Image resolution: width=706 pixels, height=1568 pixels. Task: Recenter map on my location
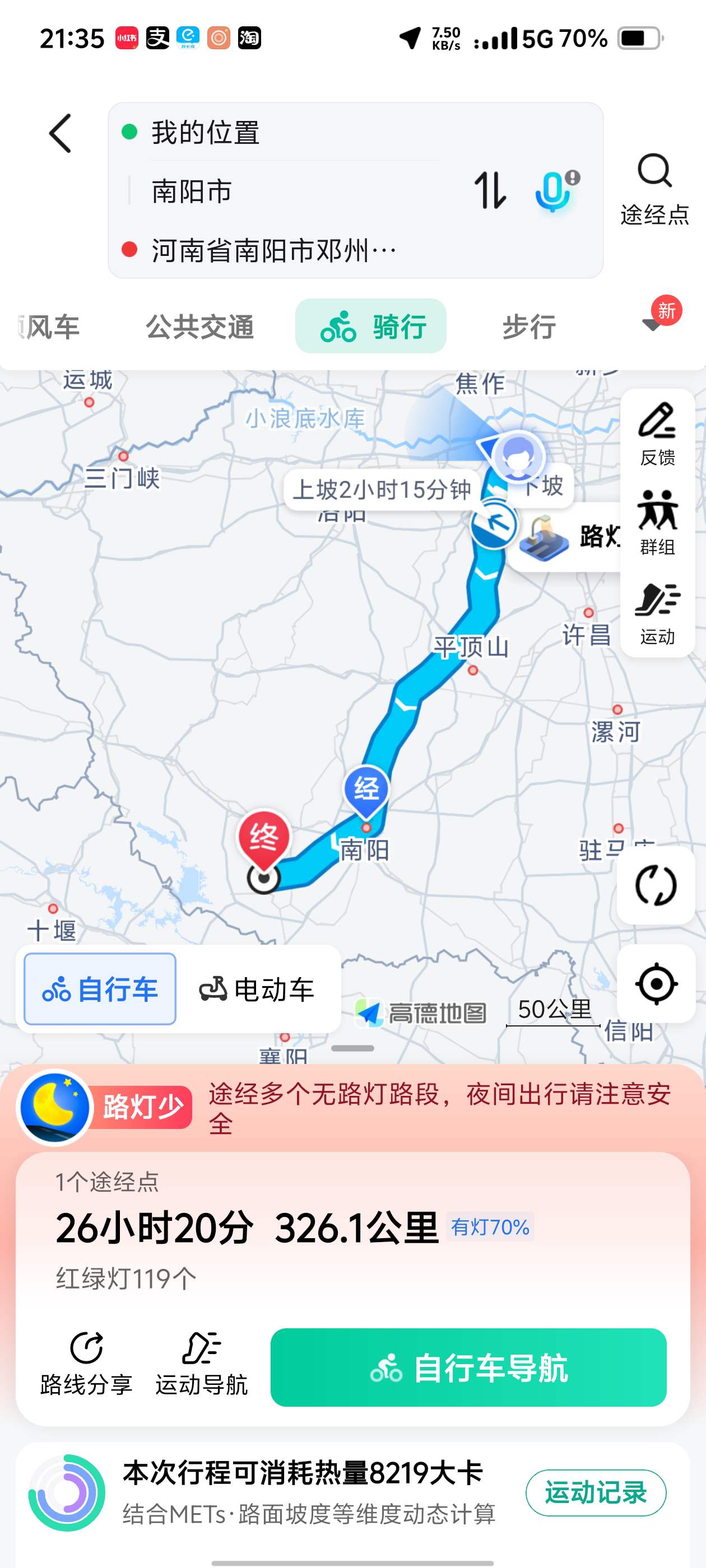click(656, 984)
